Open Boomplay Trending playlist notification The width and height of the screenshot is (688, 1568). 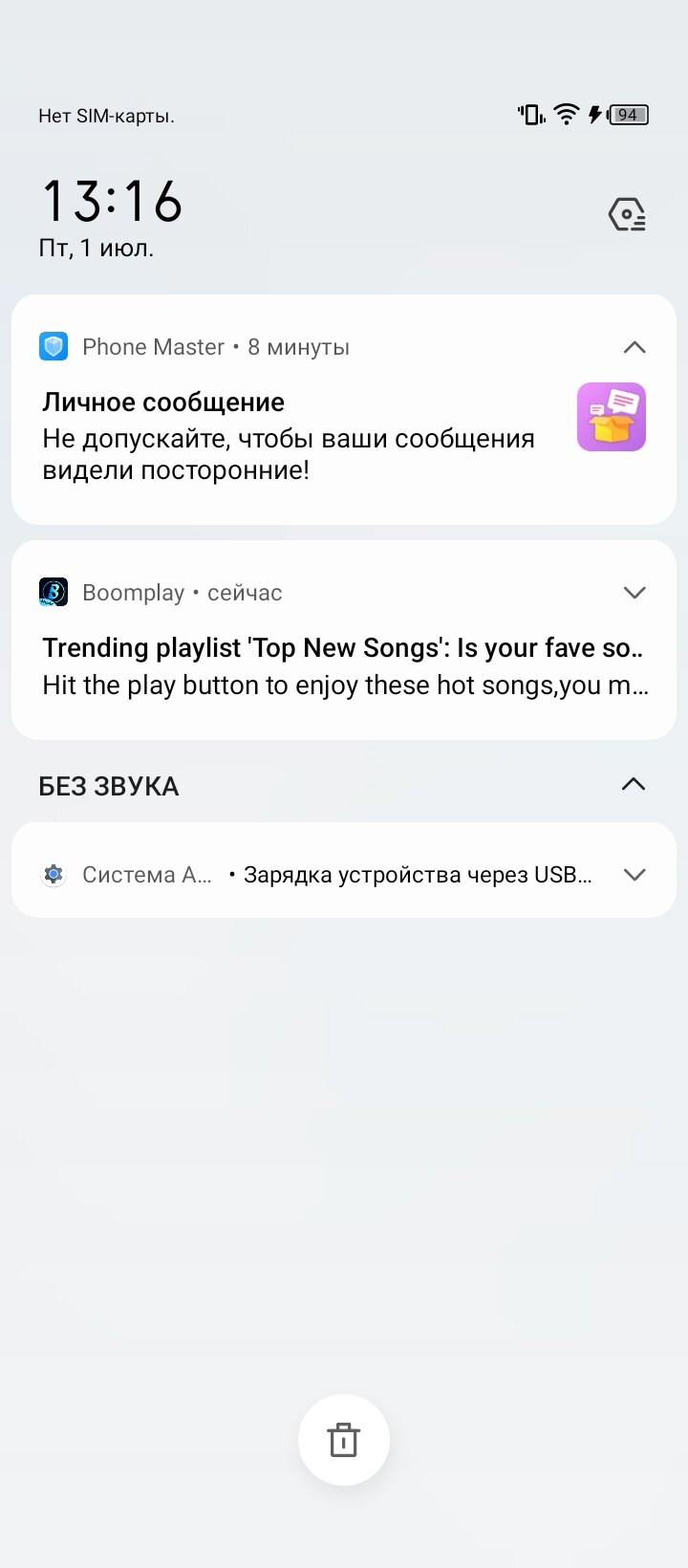pos(344,641)
